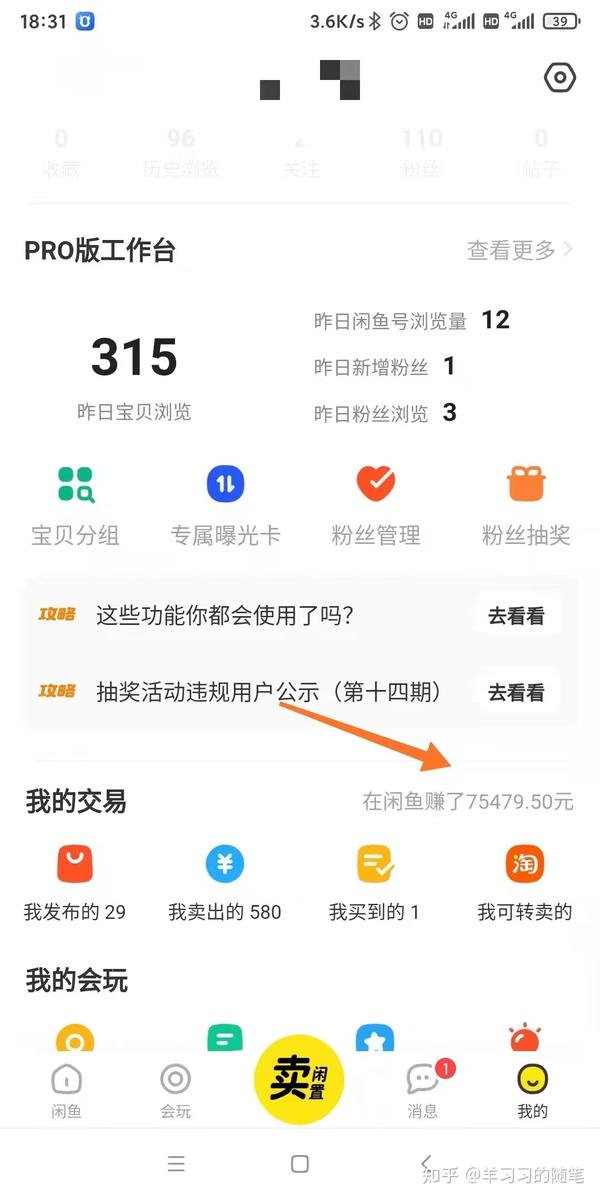The image size is (600, 1200).
Task: Select the 我的 tab
Action: [x=532, y=1090]
